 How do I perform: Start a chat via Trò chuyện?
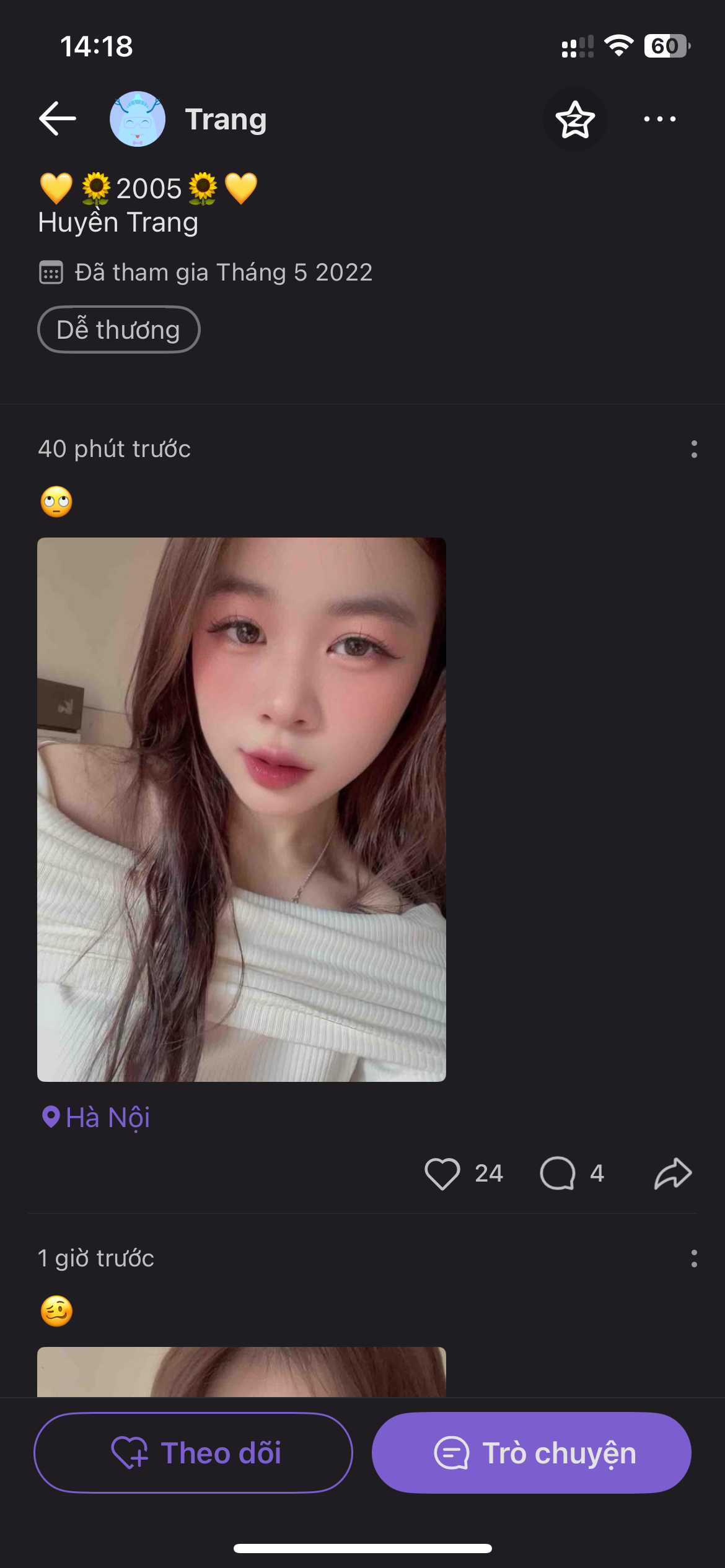click(x=531, y=1453)
